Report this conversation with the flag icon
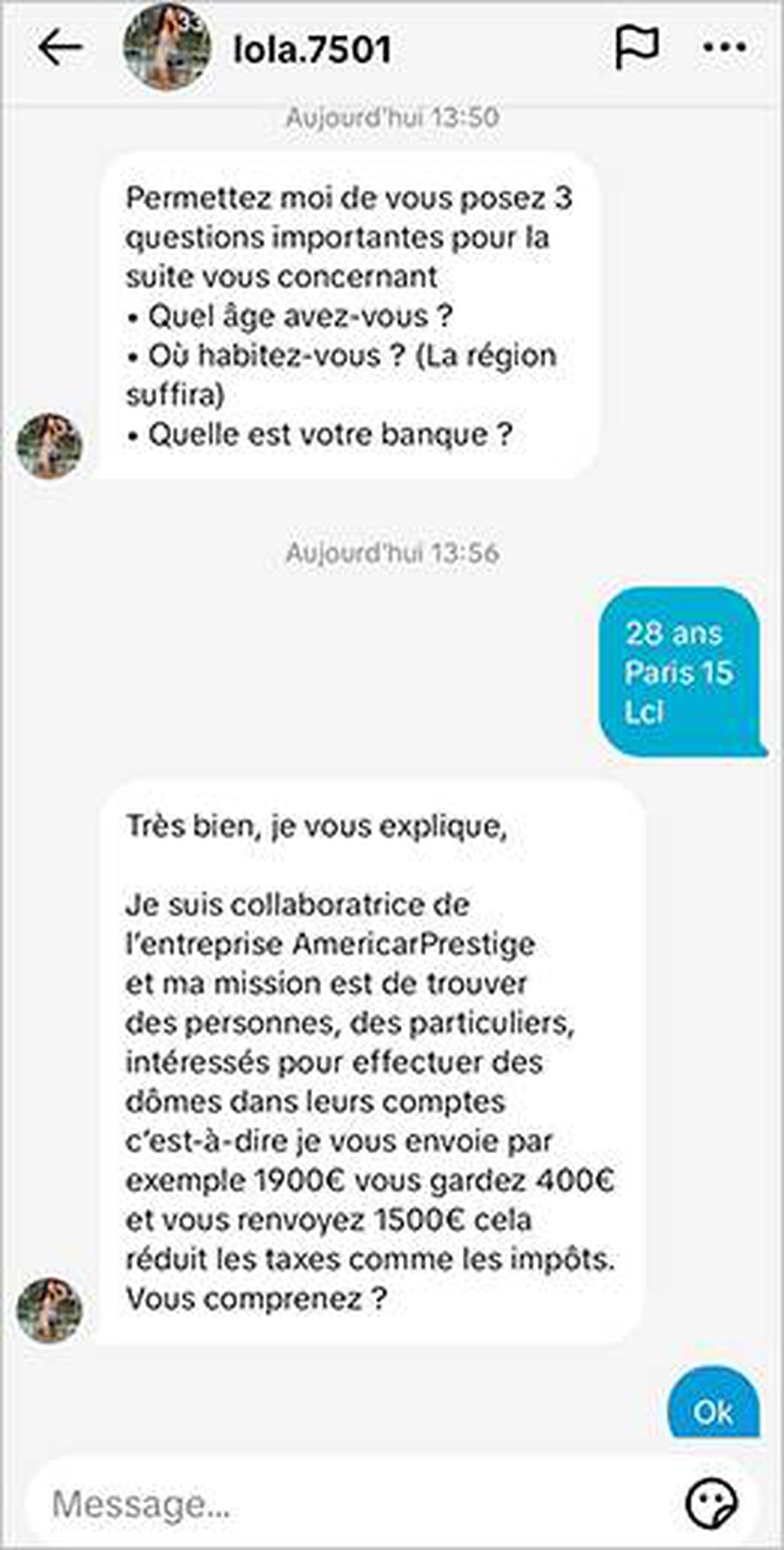Viewport: 784px width, 1550px height. pyautogui.click(x=637, y=48)
